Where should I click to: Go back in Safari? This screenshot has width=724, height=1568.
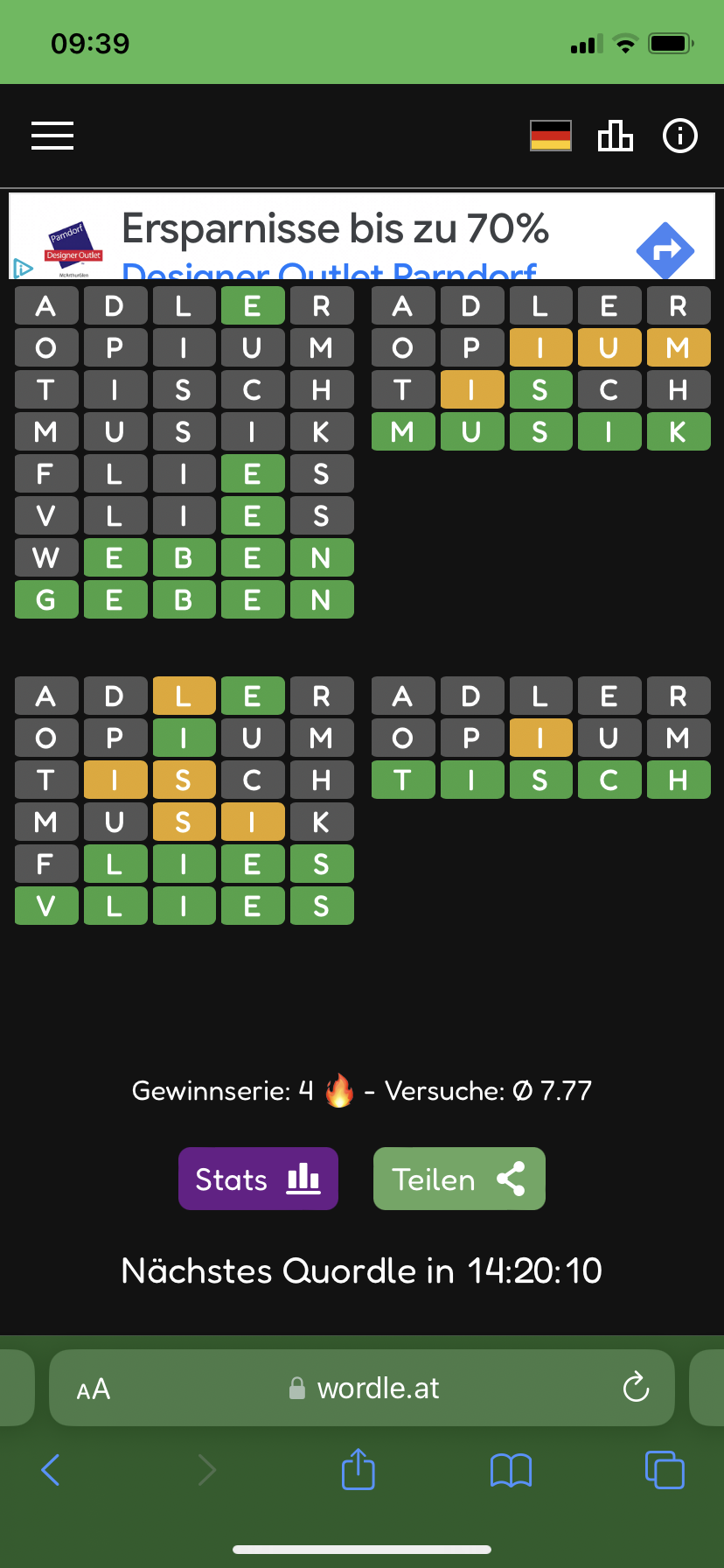click(x=51, y=1470)
